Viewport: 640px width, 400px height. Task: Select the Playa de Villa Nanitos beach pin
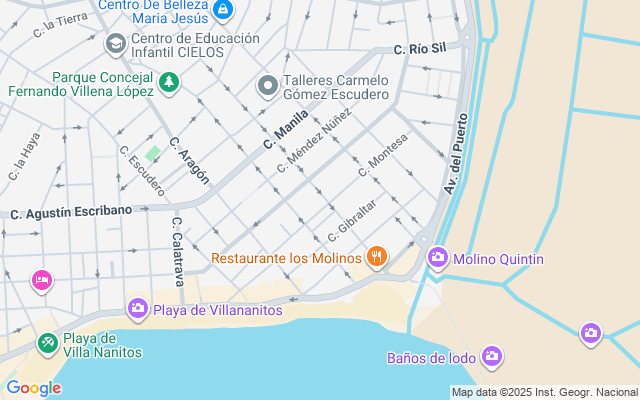point(47,343)
